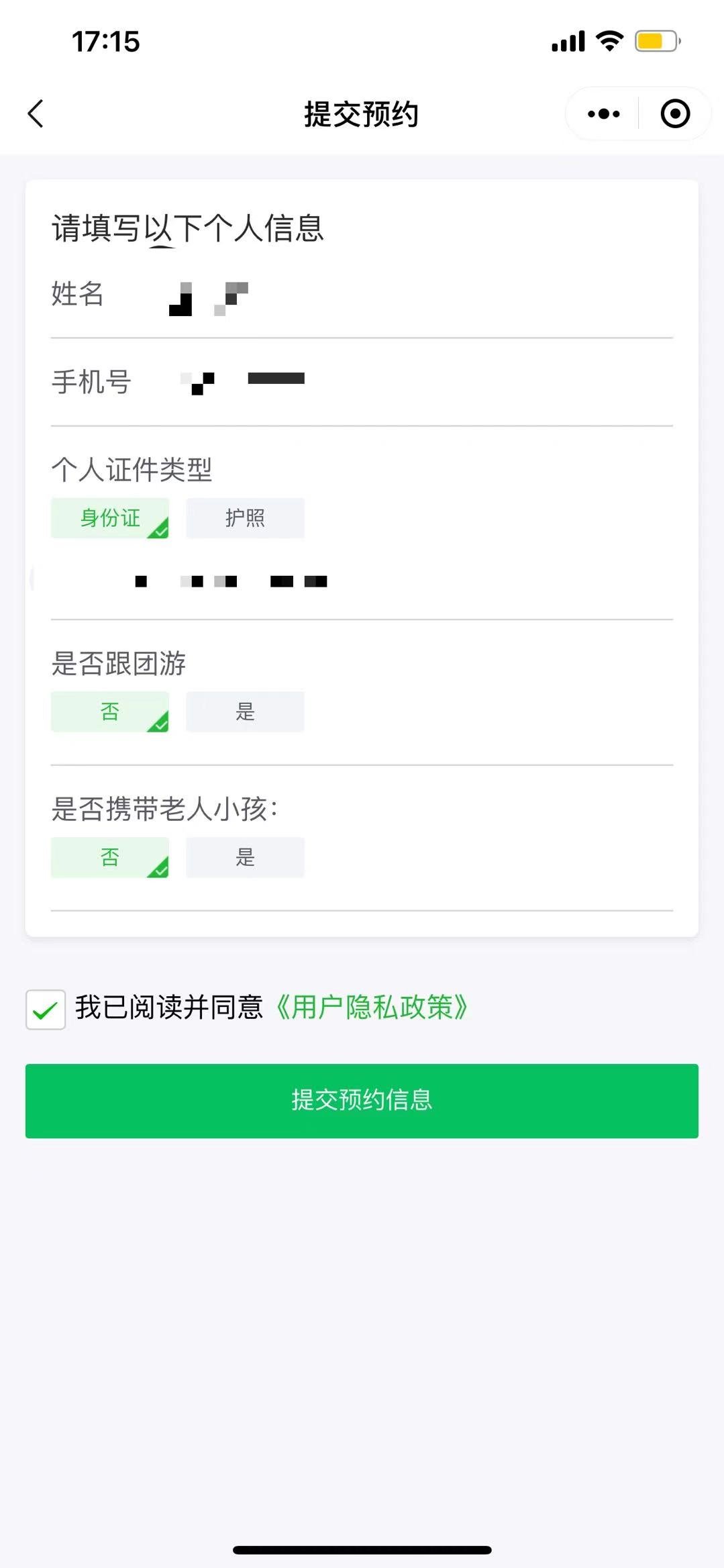Open the 《用户隐私政策》 link
The width and height of the screenshot is (724, 1568).
point(371,1008)
